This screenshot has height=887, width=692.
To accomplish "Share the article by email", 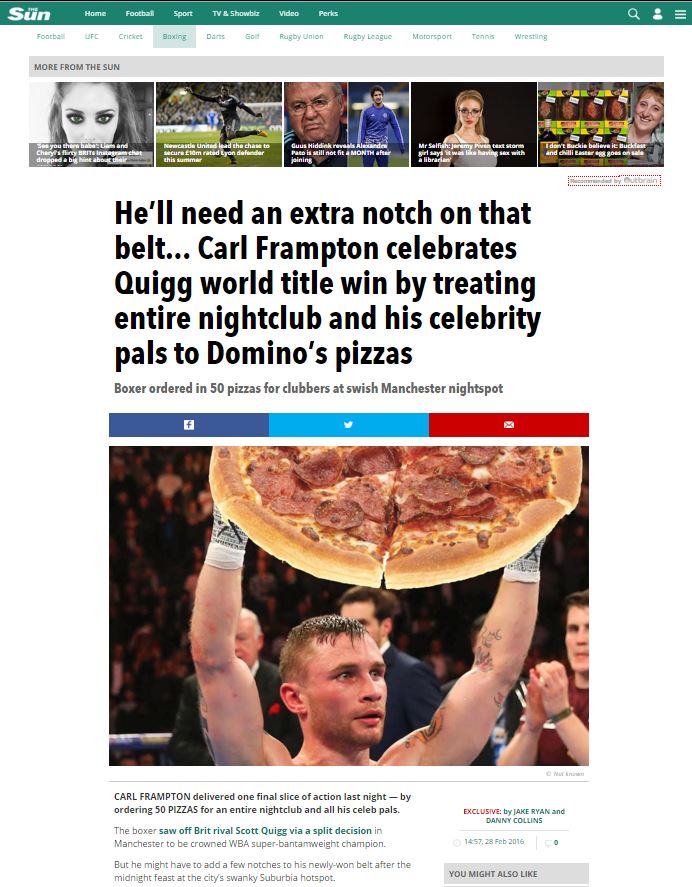I will coord(508,425).
